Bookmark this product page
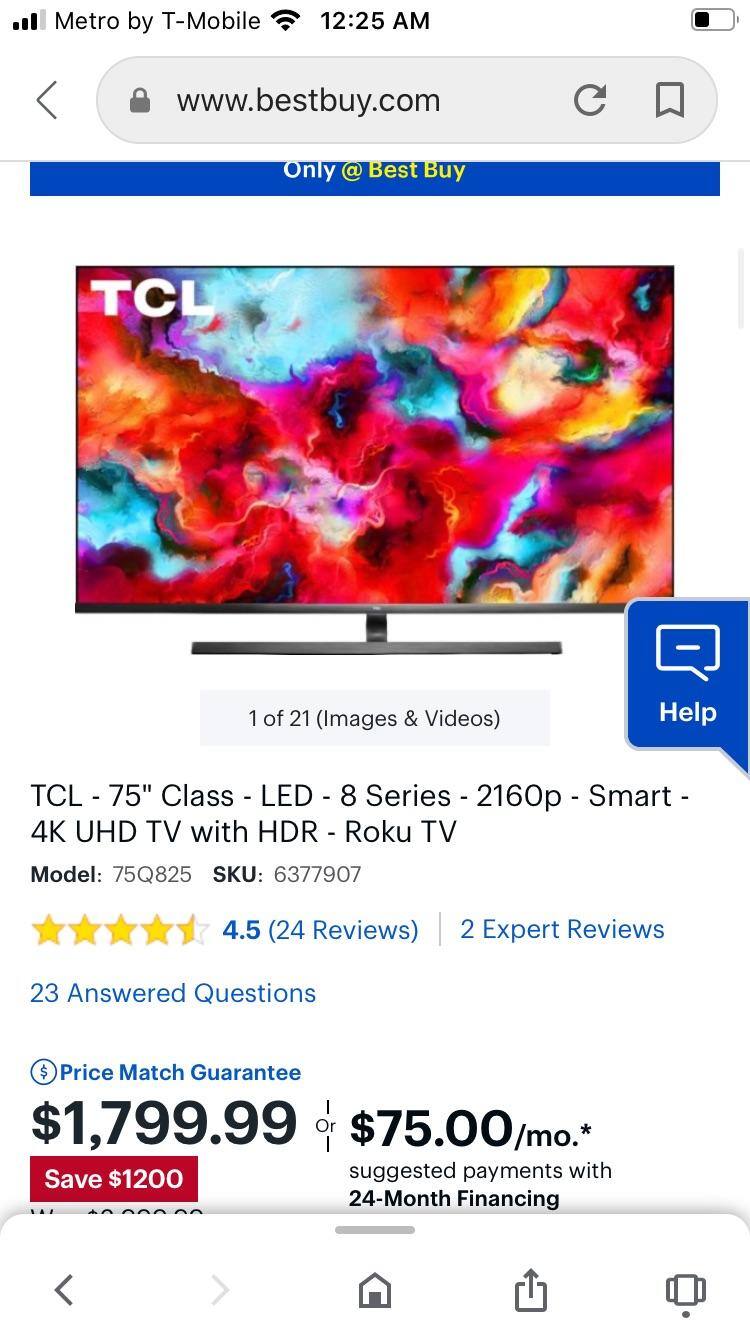This screenshot has width=750, height=1334. [668, 99]
